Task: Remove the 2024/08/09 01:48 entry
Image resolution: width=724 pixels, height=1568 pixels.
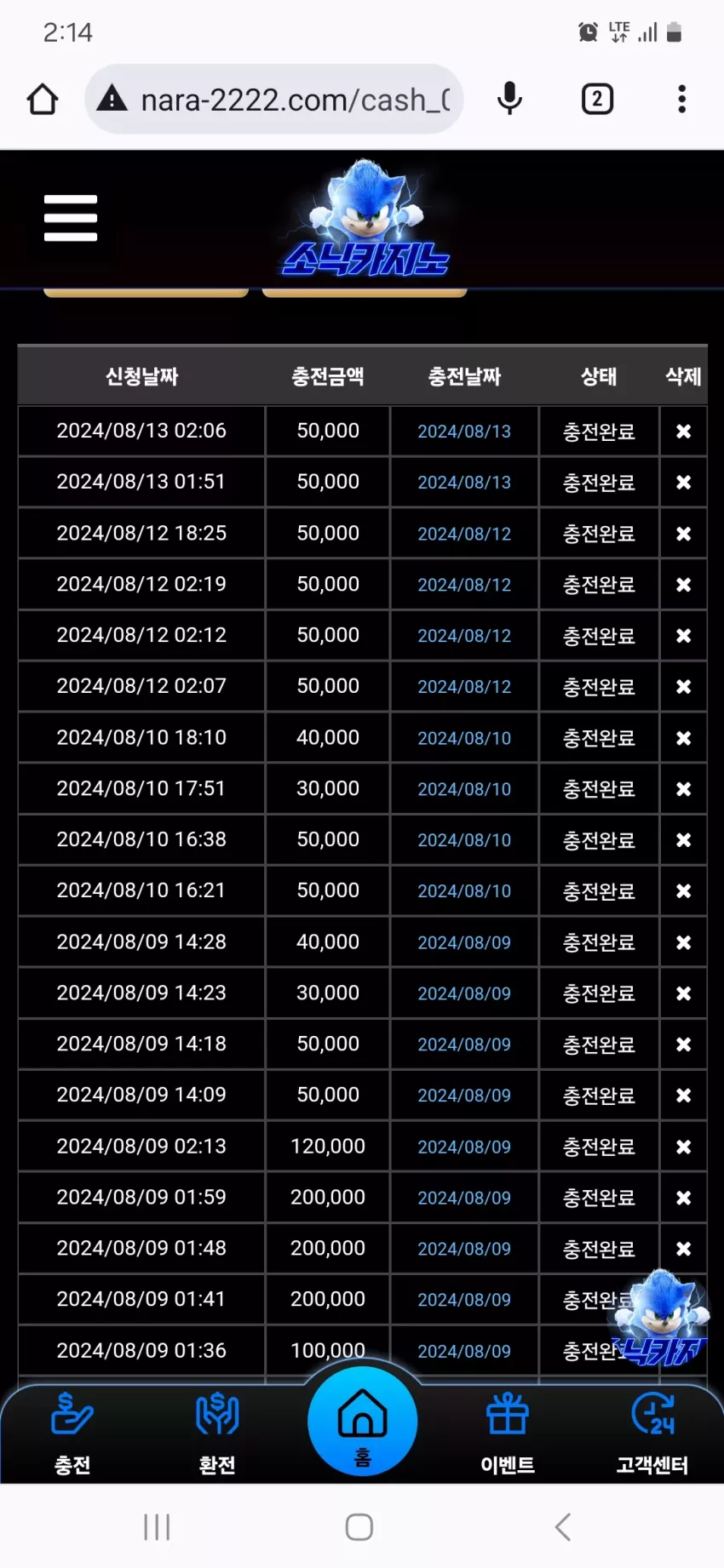Action: (683, 1249)
